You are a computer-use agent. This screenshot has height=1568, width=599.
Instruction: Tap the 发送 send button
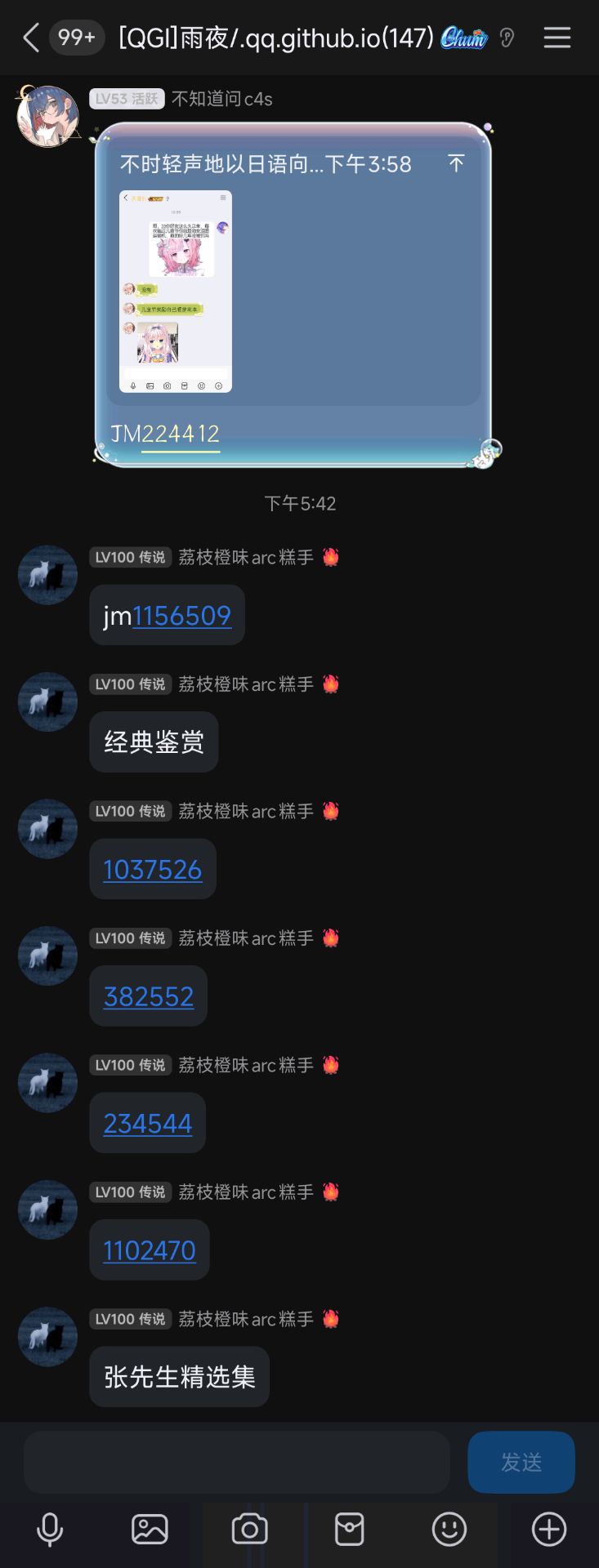tap(521, 1462)
